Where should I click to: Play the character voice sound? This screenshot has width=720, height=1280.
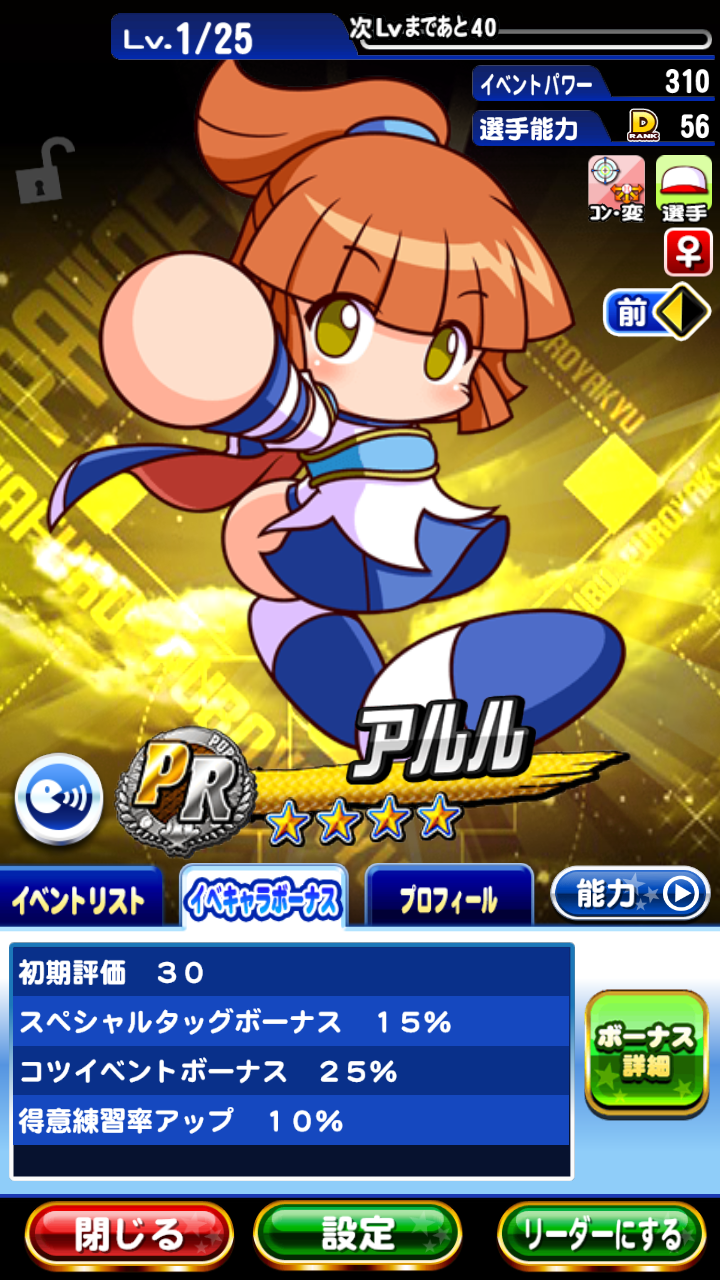click(x=59, y=798)
